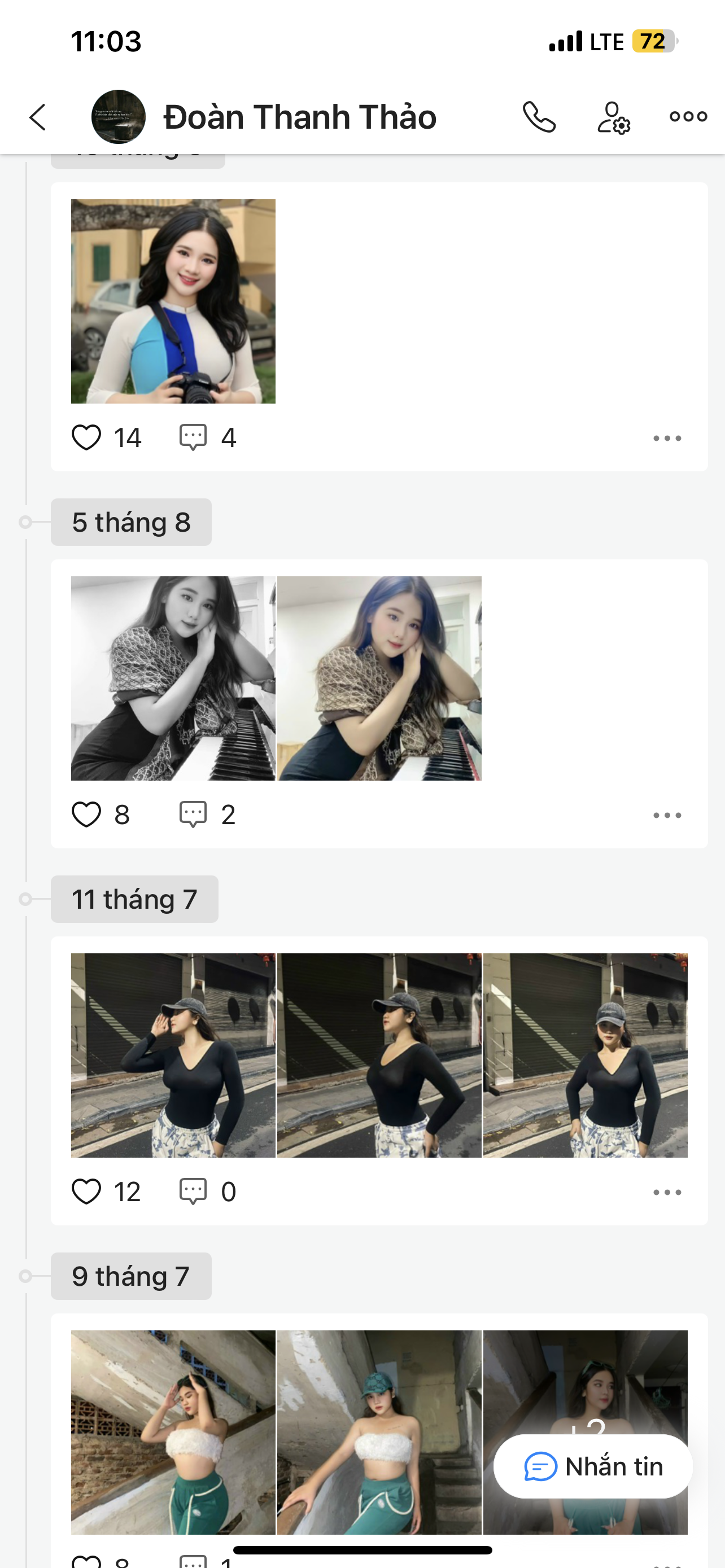Go back from Đoàn Thanh Thảo's profile
Screen dimensions: 725x1568
[38, 117]
